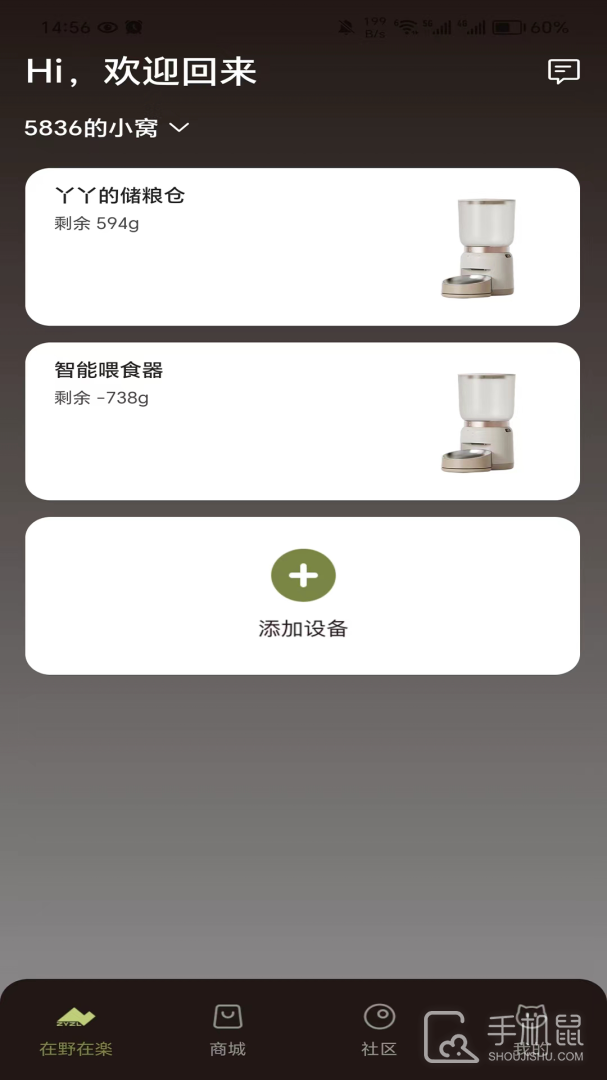
Task: Open the 智能喂食器 device card
Action: 302,421
